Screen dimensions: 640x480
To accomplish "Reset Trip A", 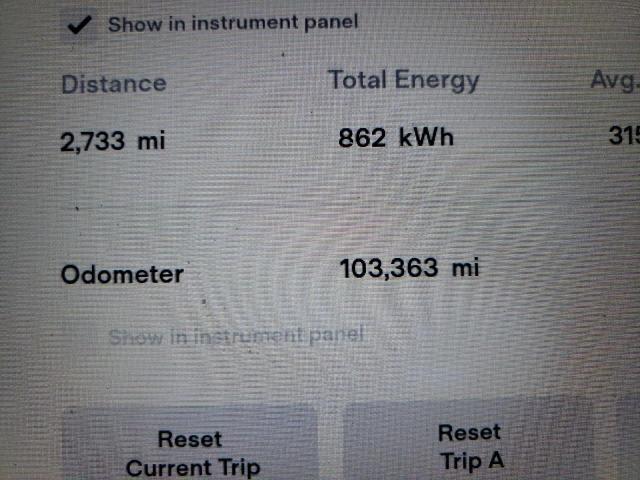I will (x=470, y=447).
